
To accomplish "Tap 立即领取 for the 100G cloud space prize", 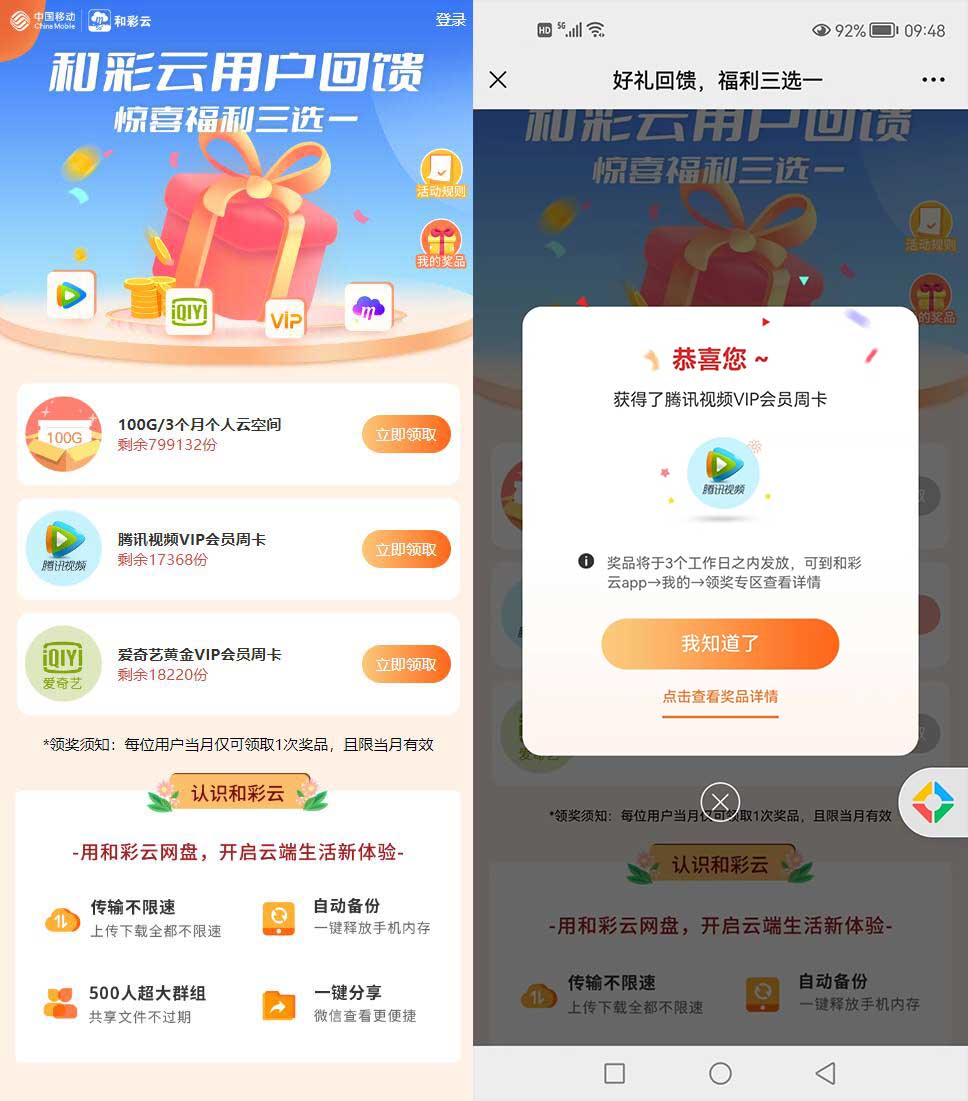I will (406, 434).
